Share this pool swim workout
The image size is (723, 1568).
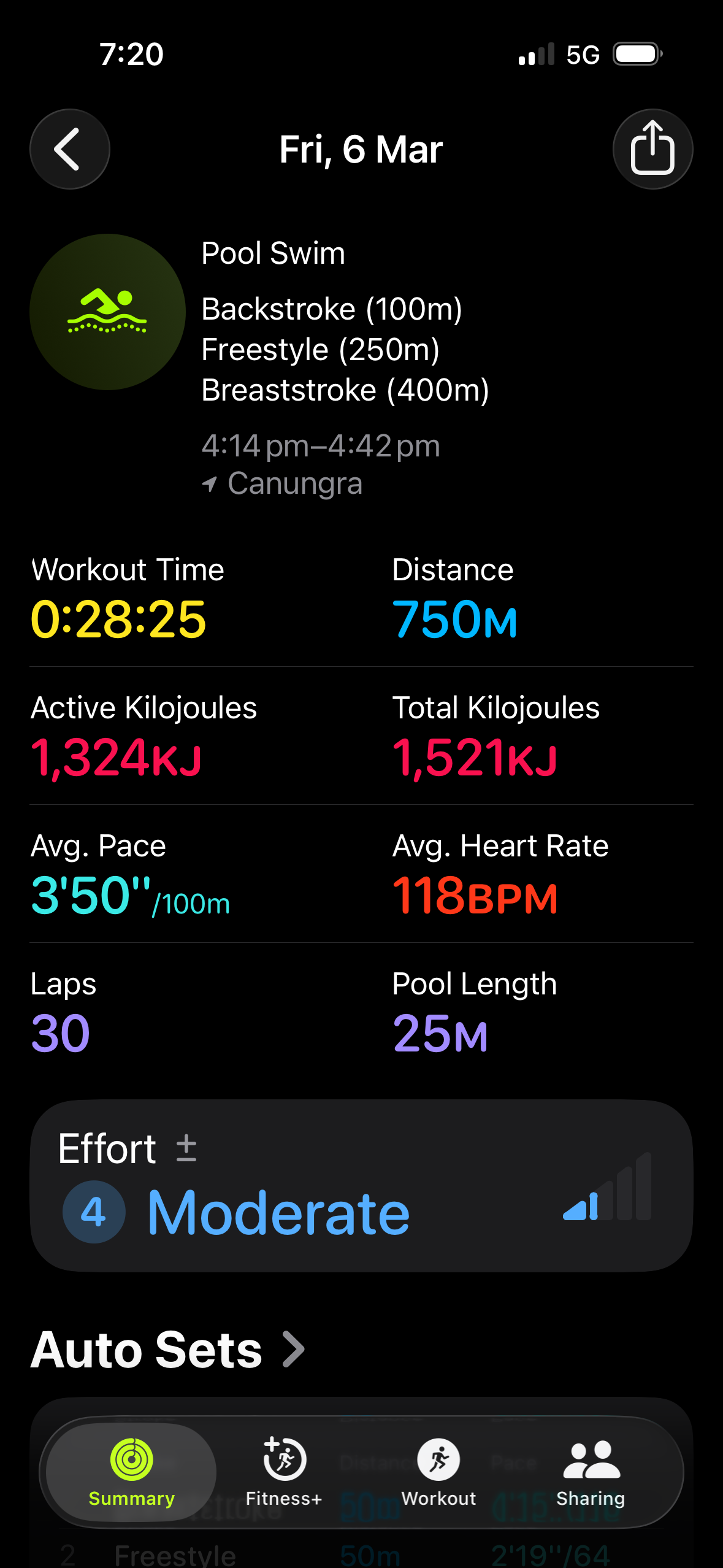click(652, 149)
